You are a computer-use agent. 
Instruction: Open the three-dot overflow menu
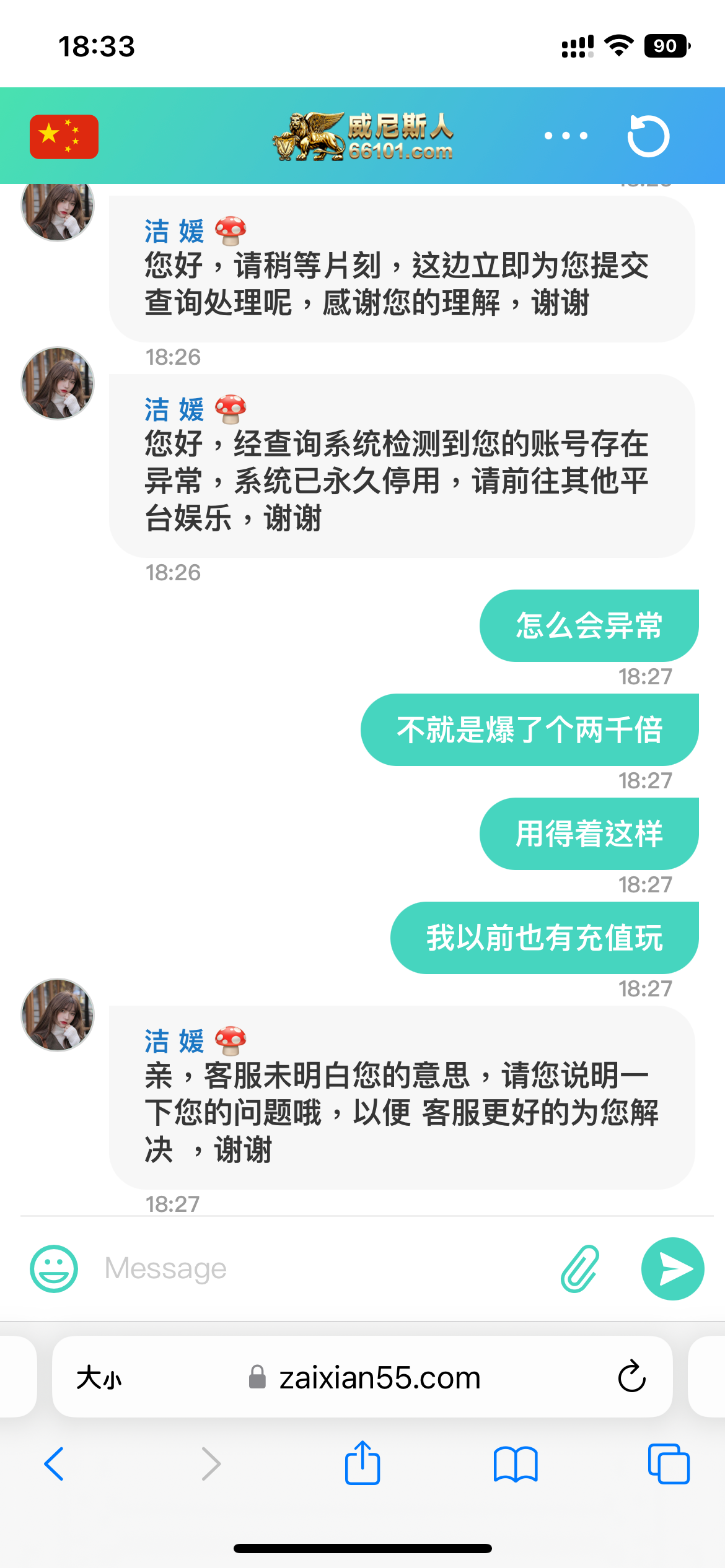(x=566, y=136)
